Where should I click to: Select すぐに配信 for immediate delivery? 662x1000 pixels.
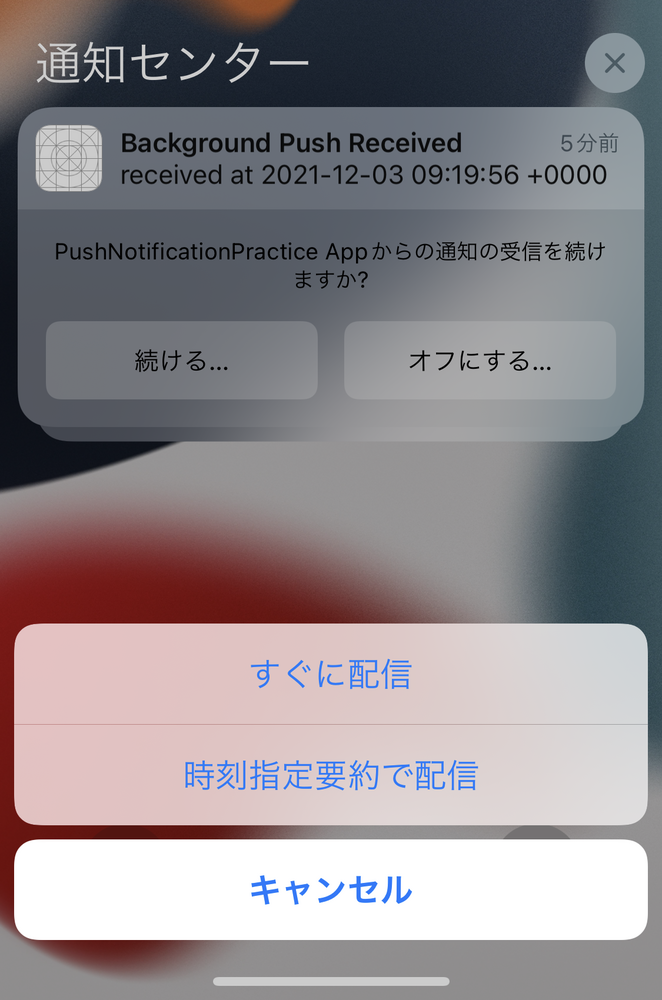(x=330, y=675)
